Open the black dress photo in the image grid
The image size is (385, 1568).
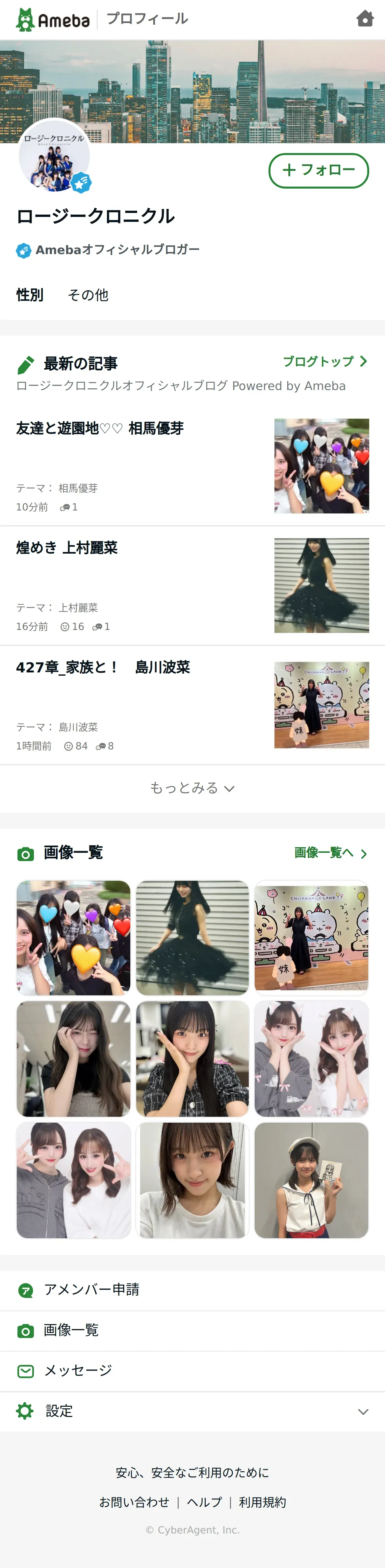click(x=192, y=937)
